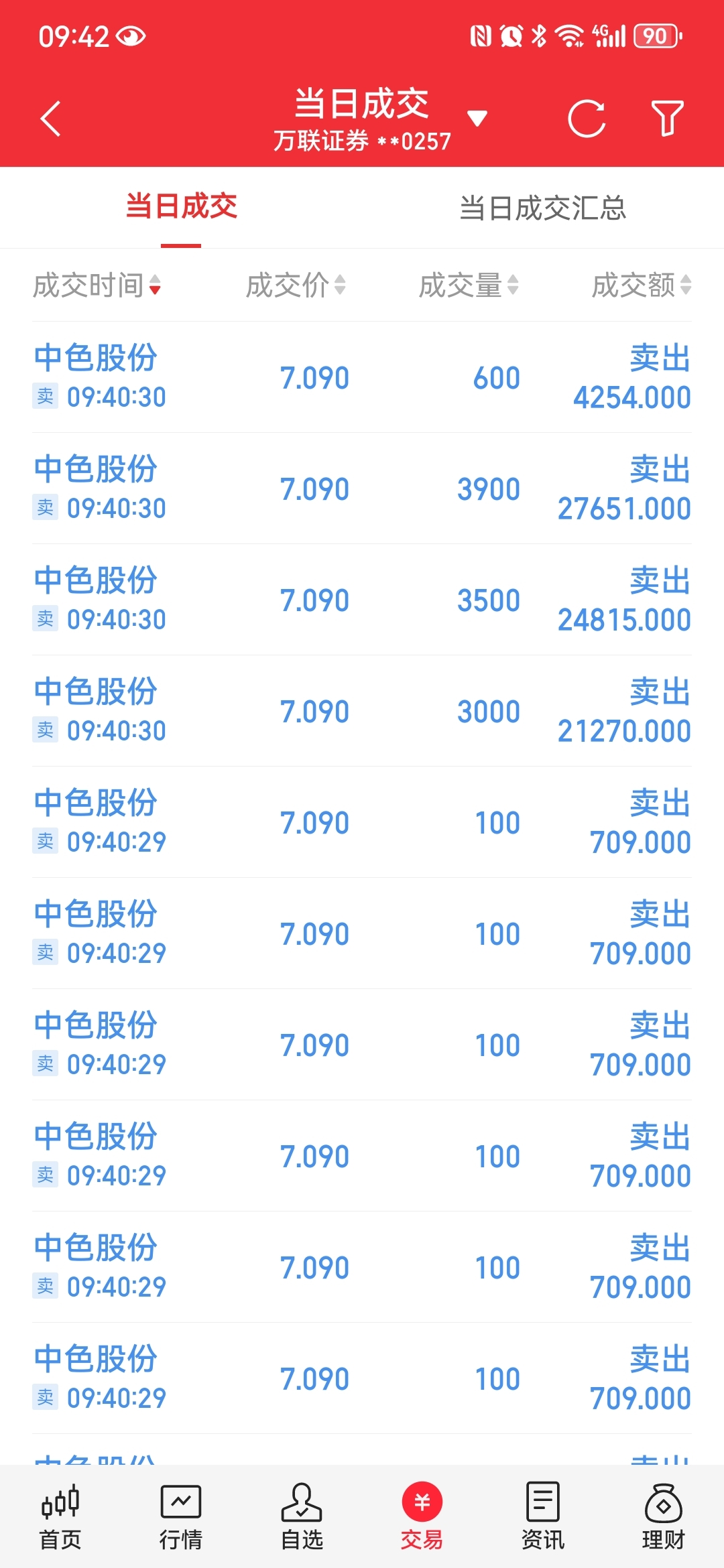Sort by 成交时间 column

click(x=97, y=285)
